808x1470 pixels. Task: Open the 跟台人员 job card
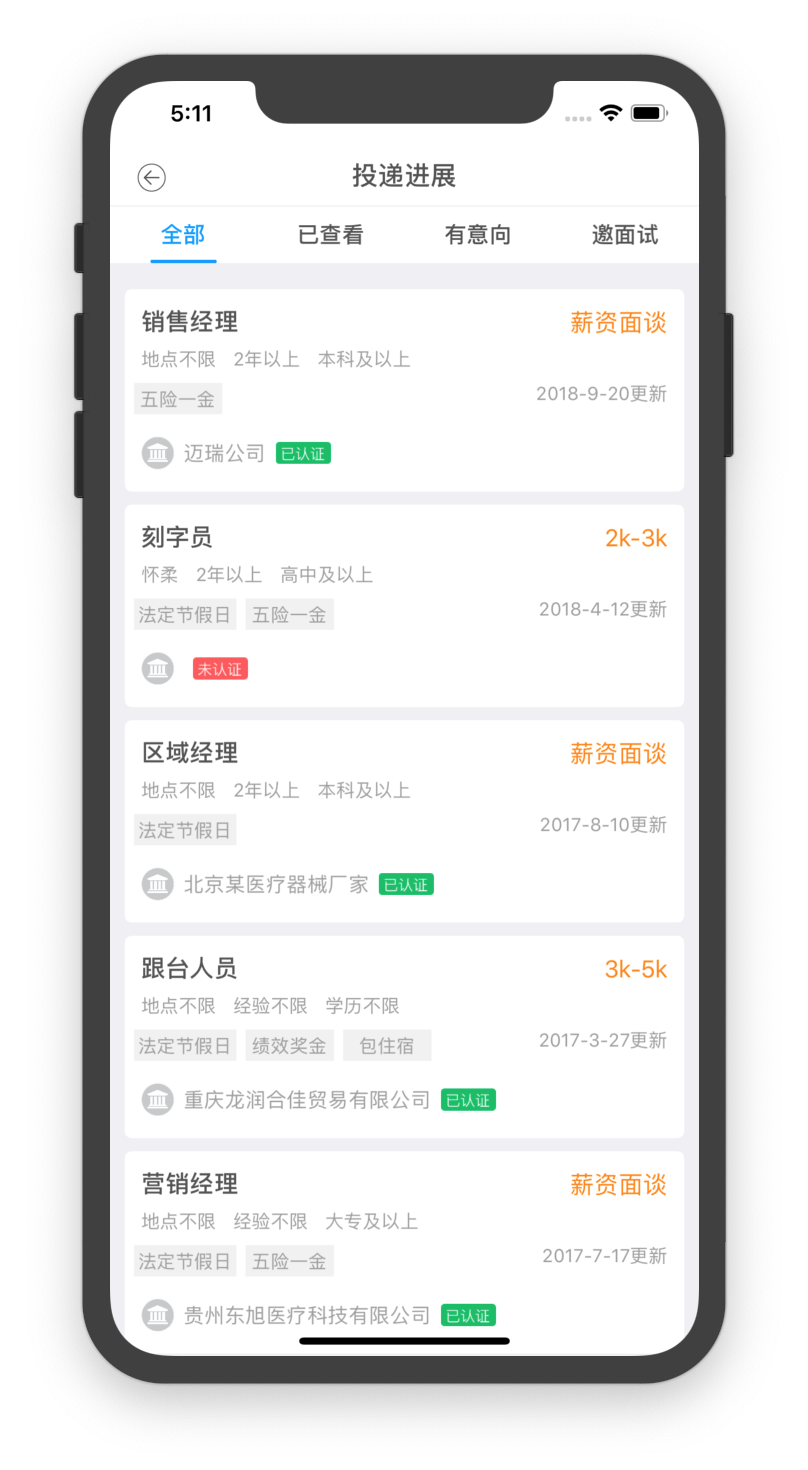(x=404, y=1037)
